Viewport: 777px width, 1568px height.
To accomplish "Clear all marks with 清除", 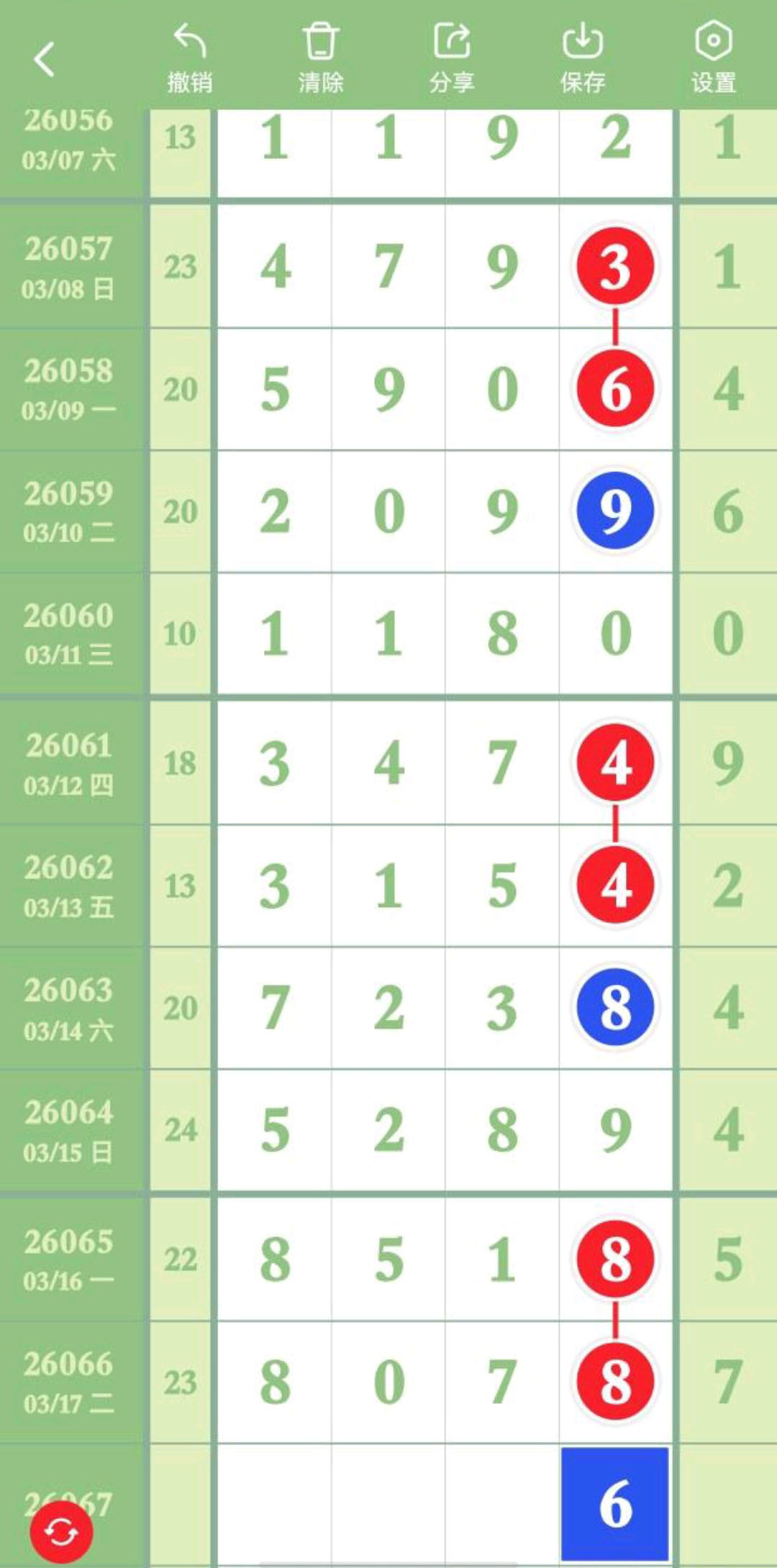I will tap(321, 59).
